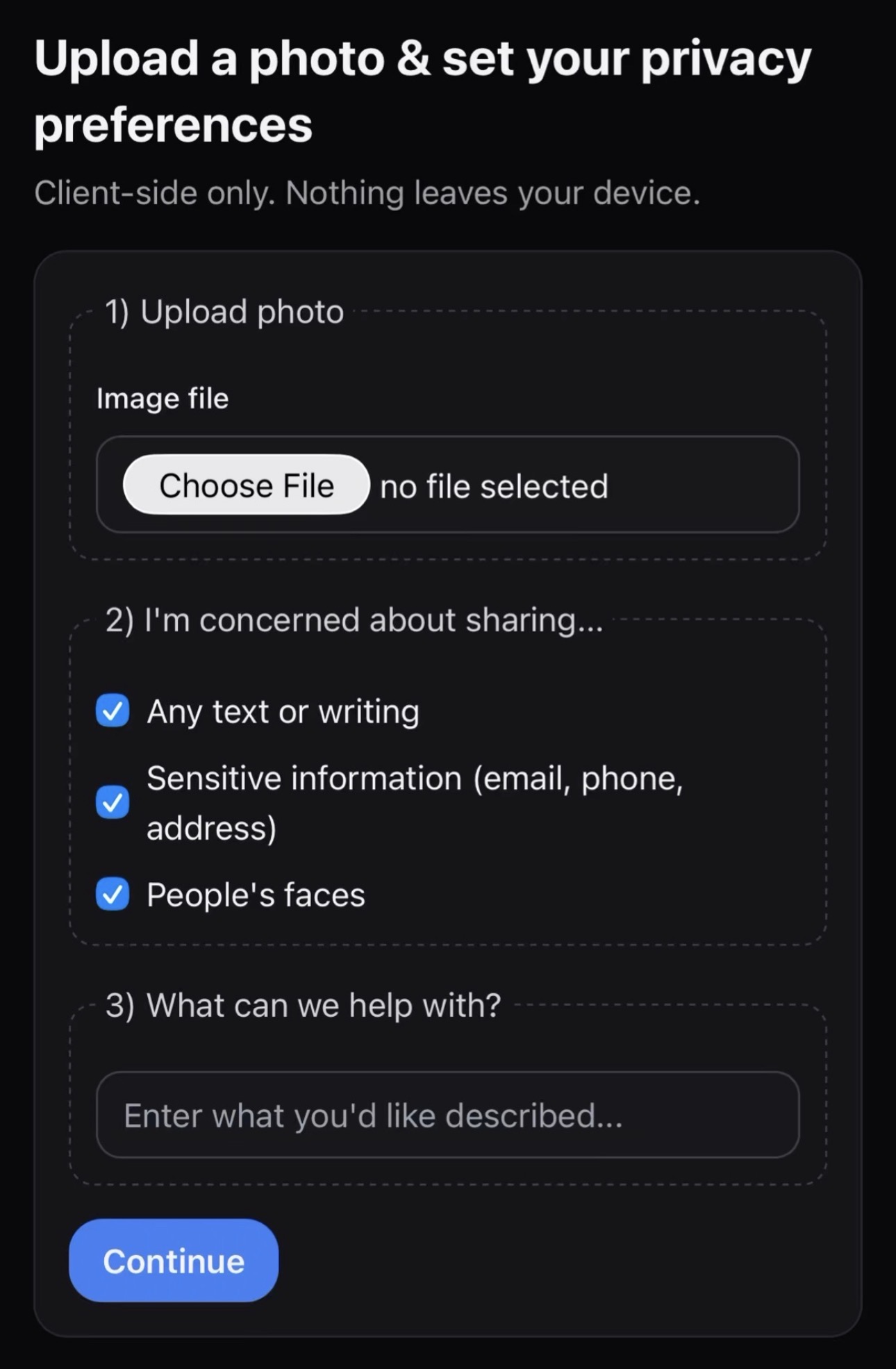This screenshot has width=896, height=1369.
Task: Click the 'Enter what you'd like described' field
Action: (x=448, y=1115)
